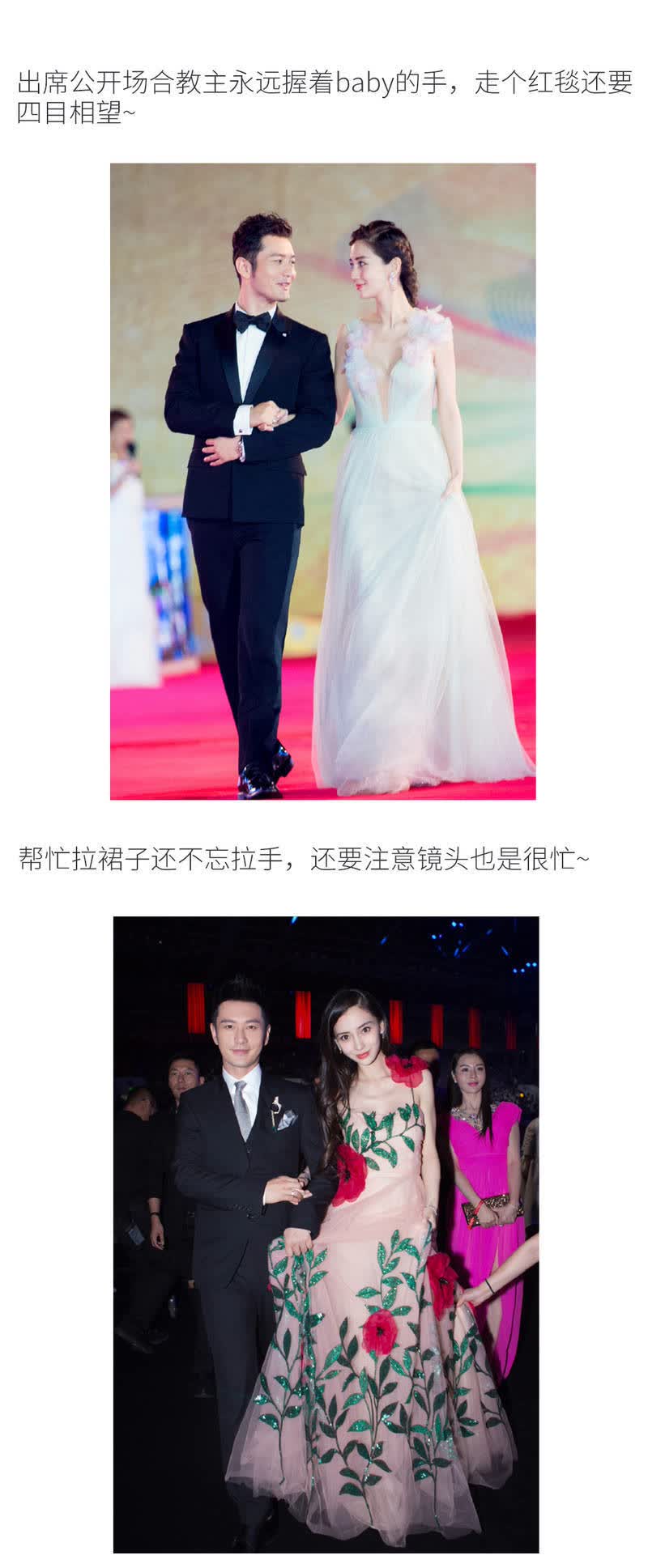This screenshot has height=1568, width=648.
Task: Open the red carpet photo with white gown
Action: click(x=322, y=482)
